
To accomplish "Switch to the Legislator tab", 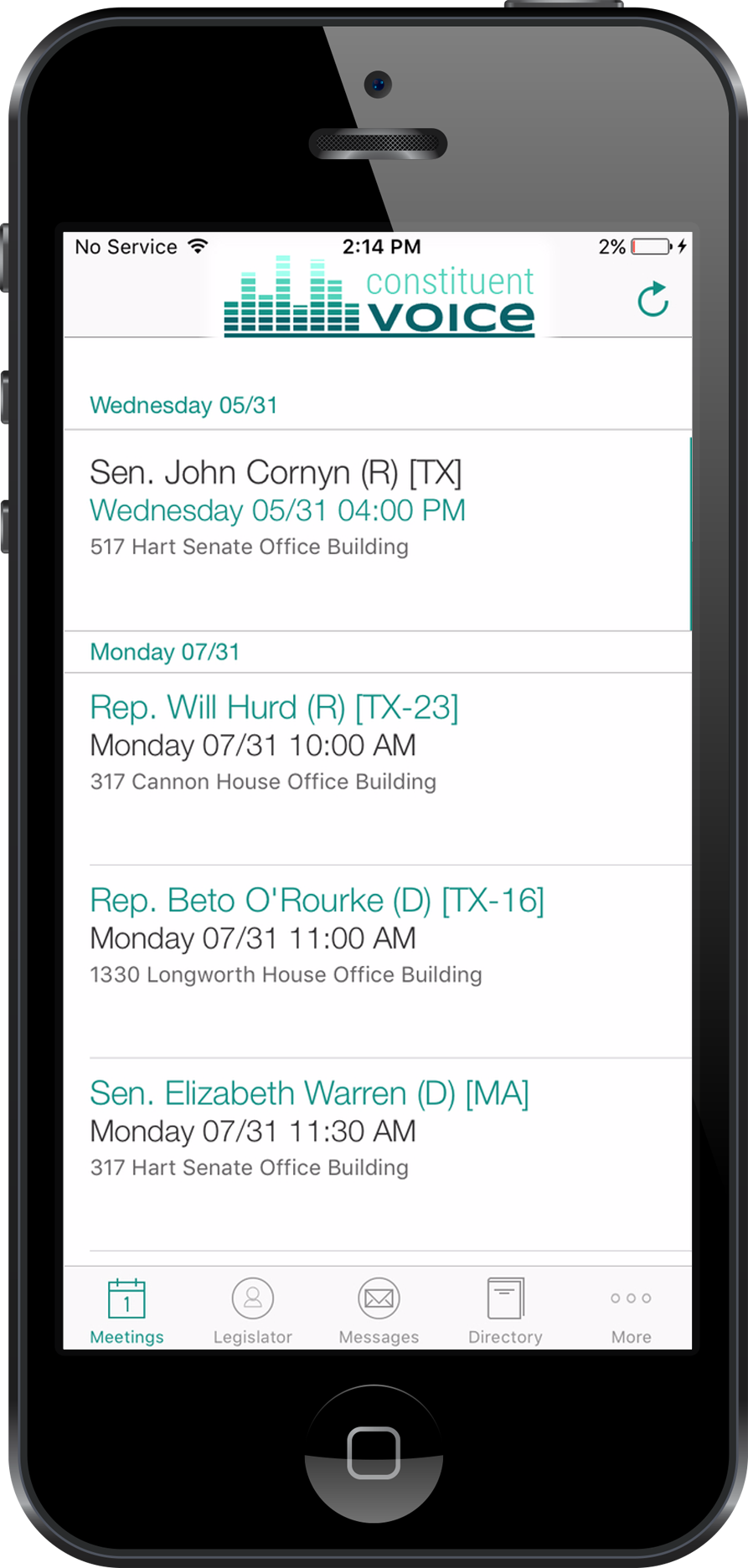I will pos(252,1310).
